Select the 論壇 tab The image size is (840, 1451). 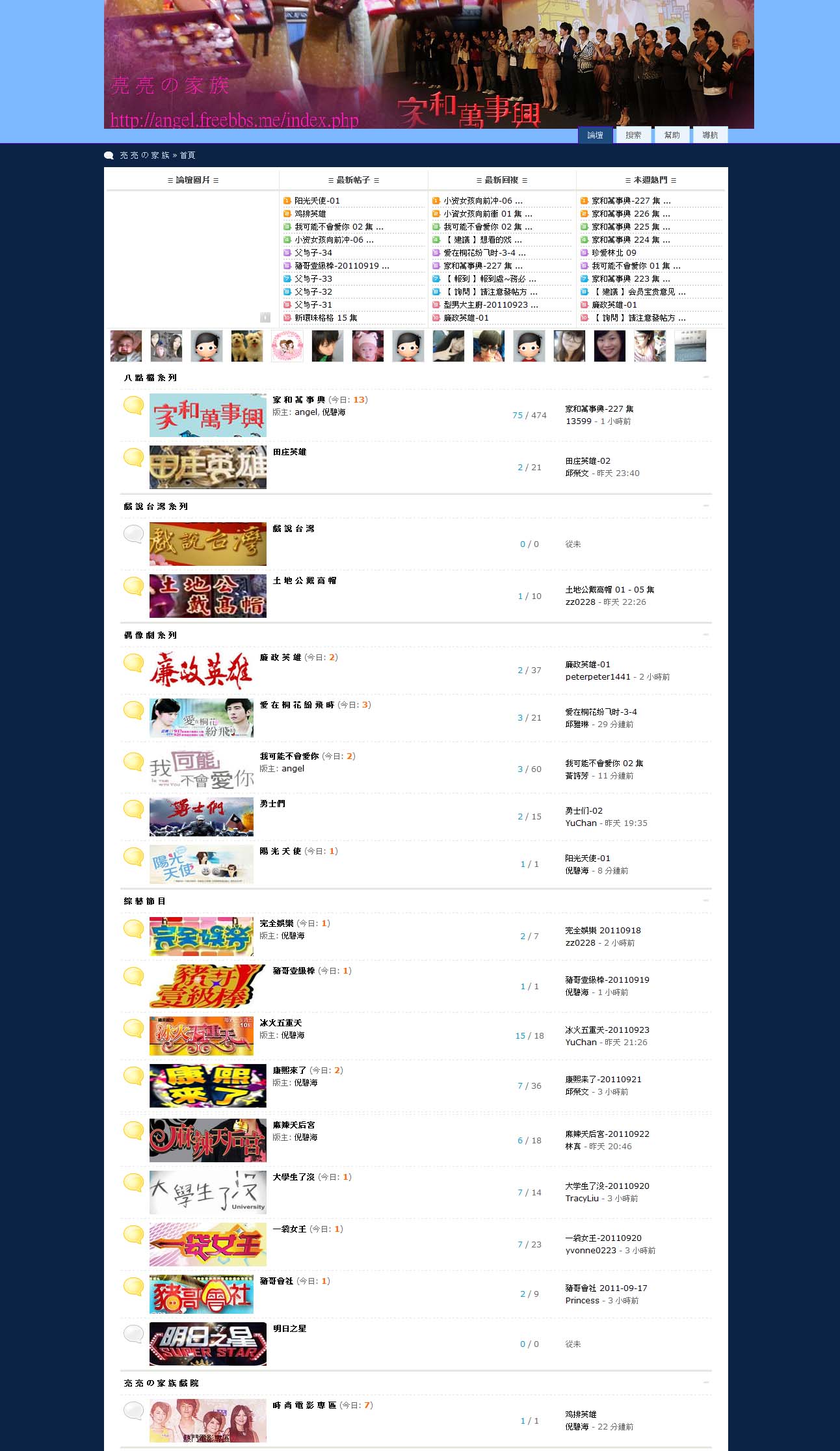coord(595,135)
